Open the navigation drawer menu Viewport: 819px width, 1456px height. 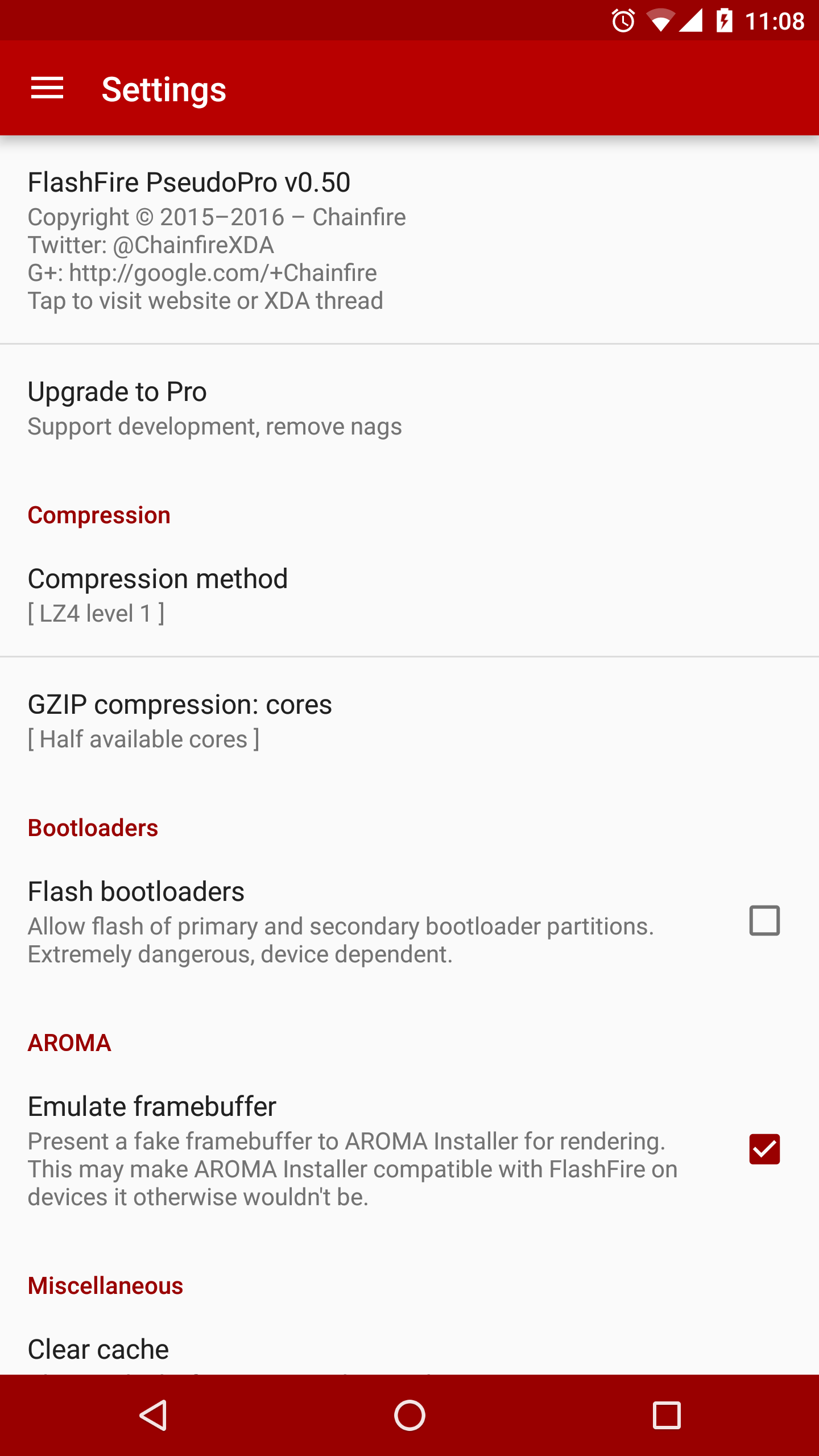point(48,88)
